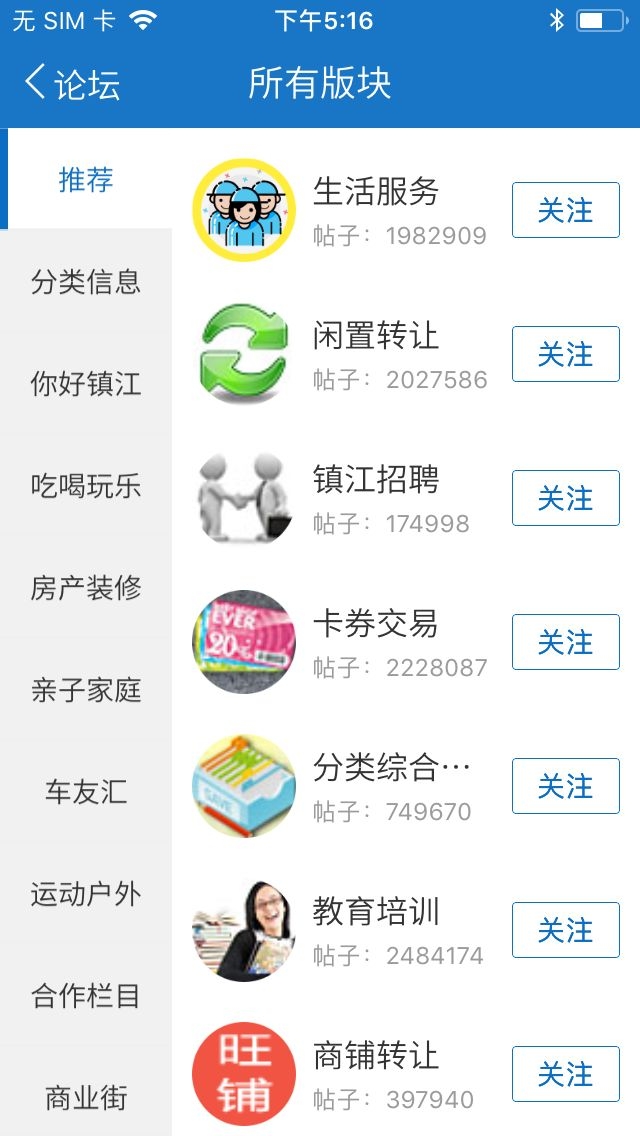This screenshot has width=640, height=1136.
Task: Select the 分类信息 category
Action: click(86, 282)
